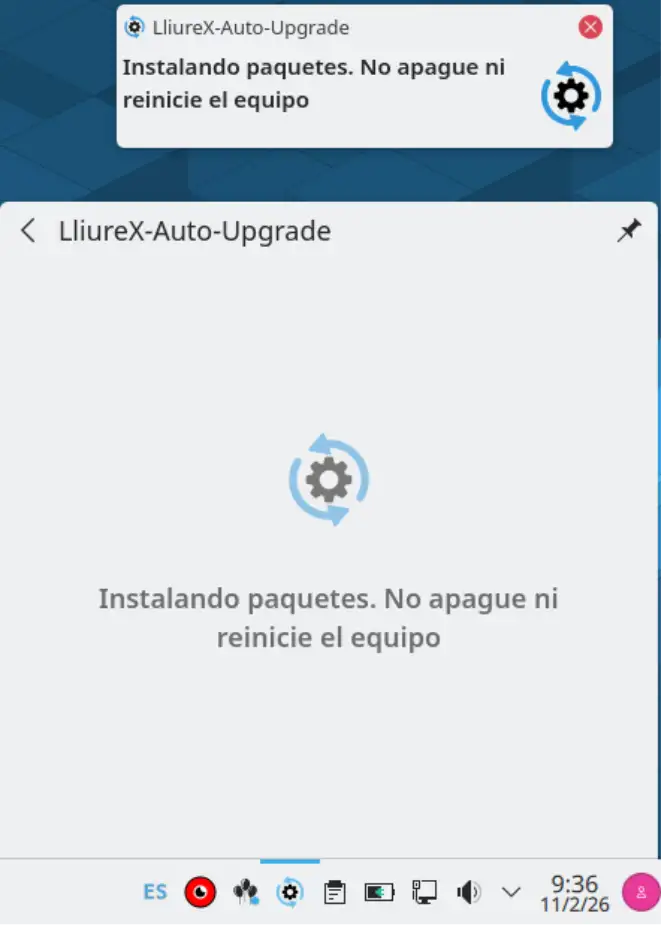Viewport: 661px width, 927px height.
Task: Go back from the LliureX-Auto-Upgrade panel
Action: click(x=28, y=232)
